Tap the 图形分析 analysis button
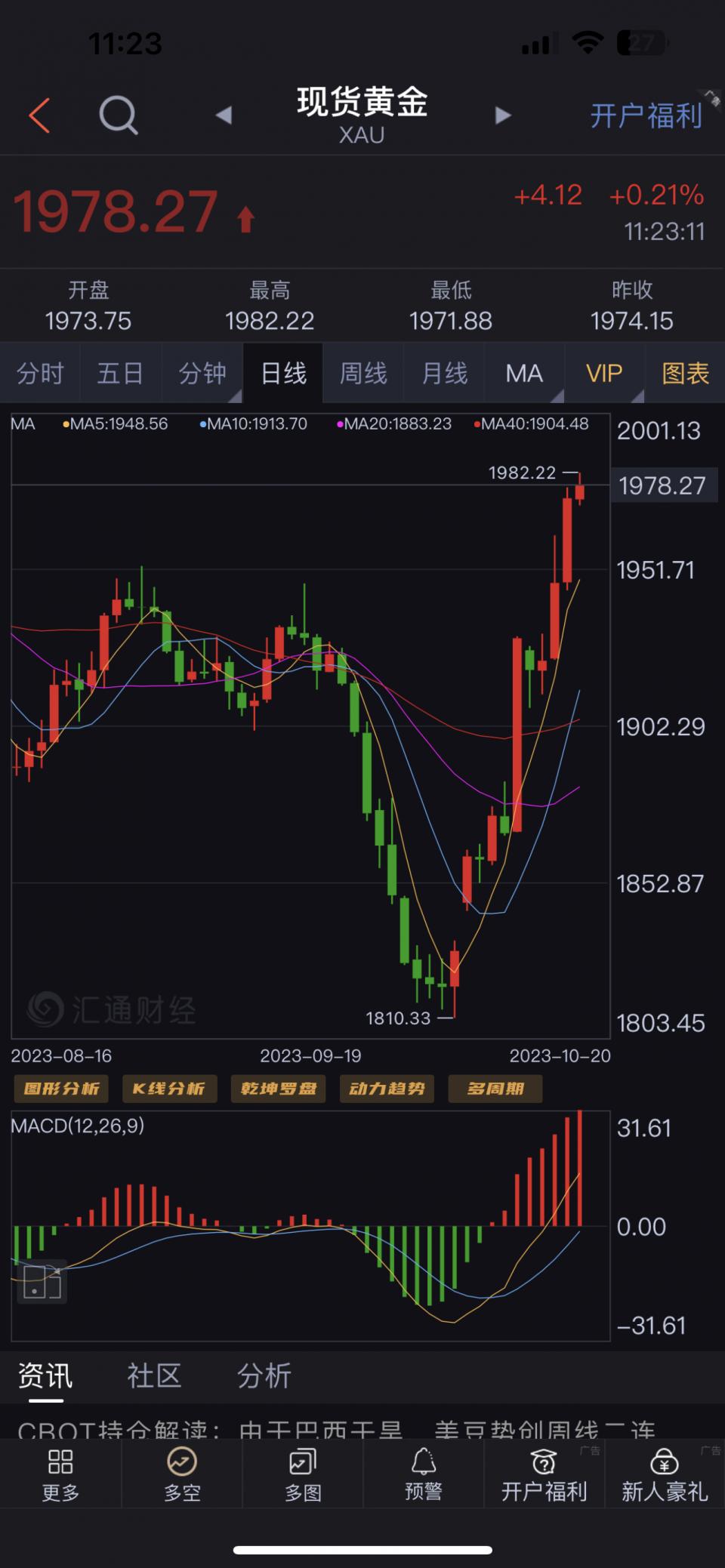The image size is (725, 1568). 61,1088
